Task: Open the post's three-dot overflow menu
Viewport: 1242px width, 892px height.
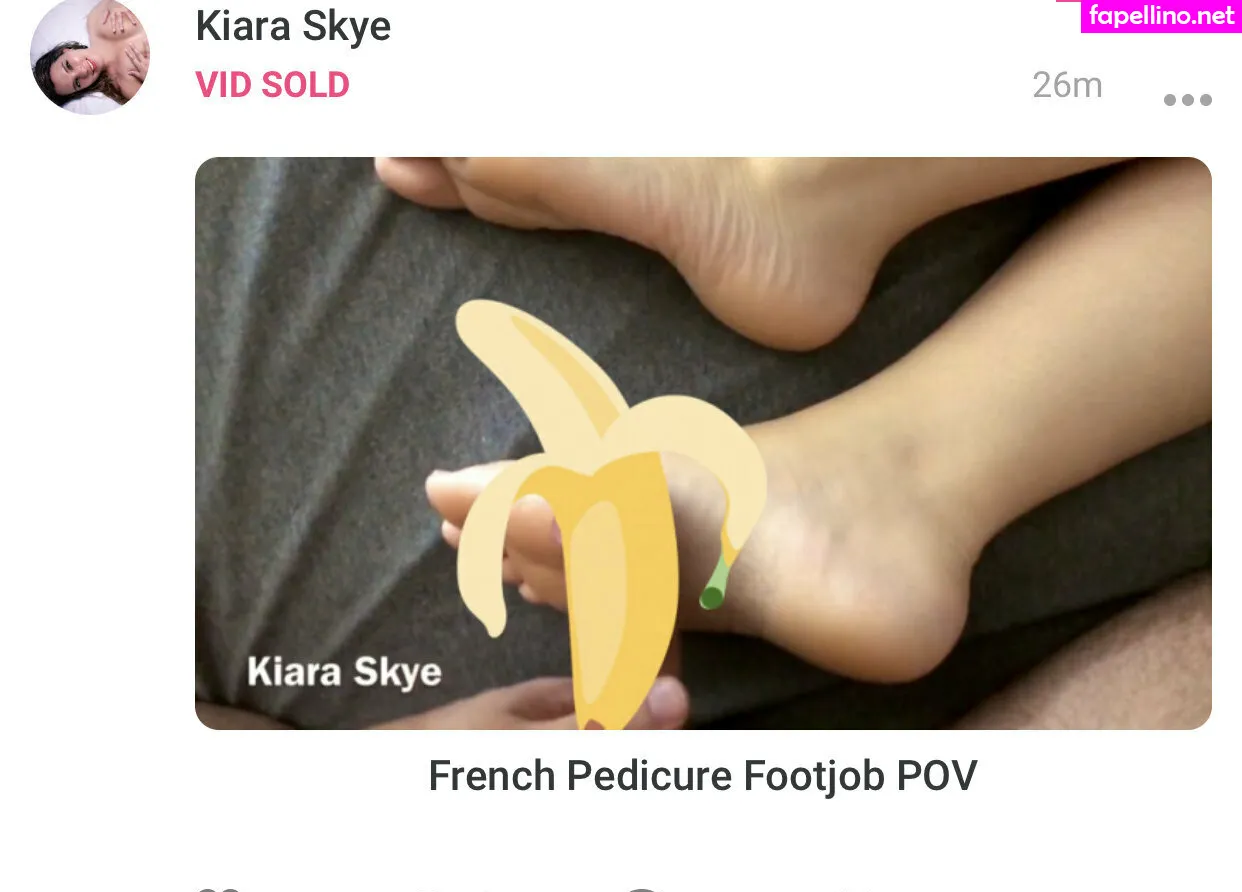Action: point(1187,100)
